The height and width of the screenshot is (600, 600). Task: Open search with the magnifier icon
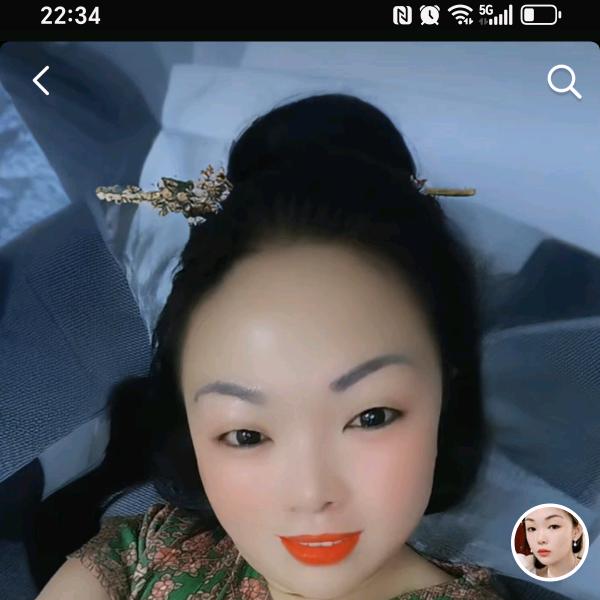click(x=564, y=82)
